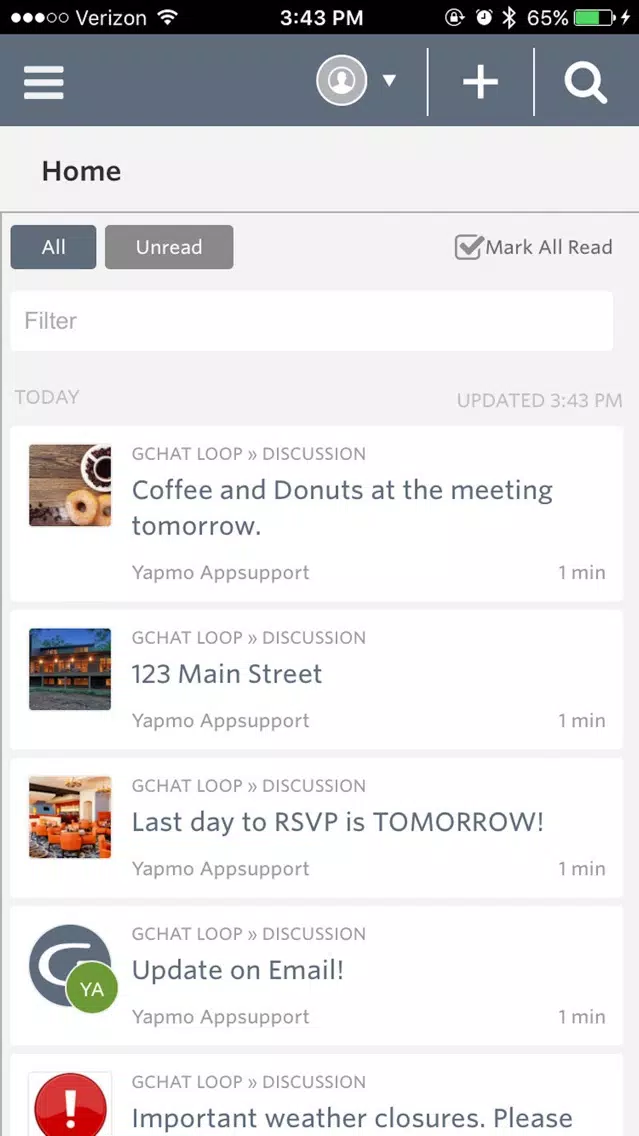Open the Update on Email discussion
The height and width of the screenshot is (1136, 639).
coord(317,976)
